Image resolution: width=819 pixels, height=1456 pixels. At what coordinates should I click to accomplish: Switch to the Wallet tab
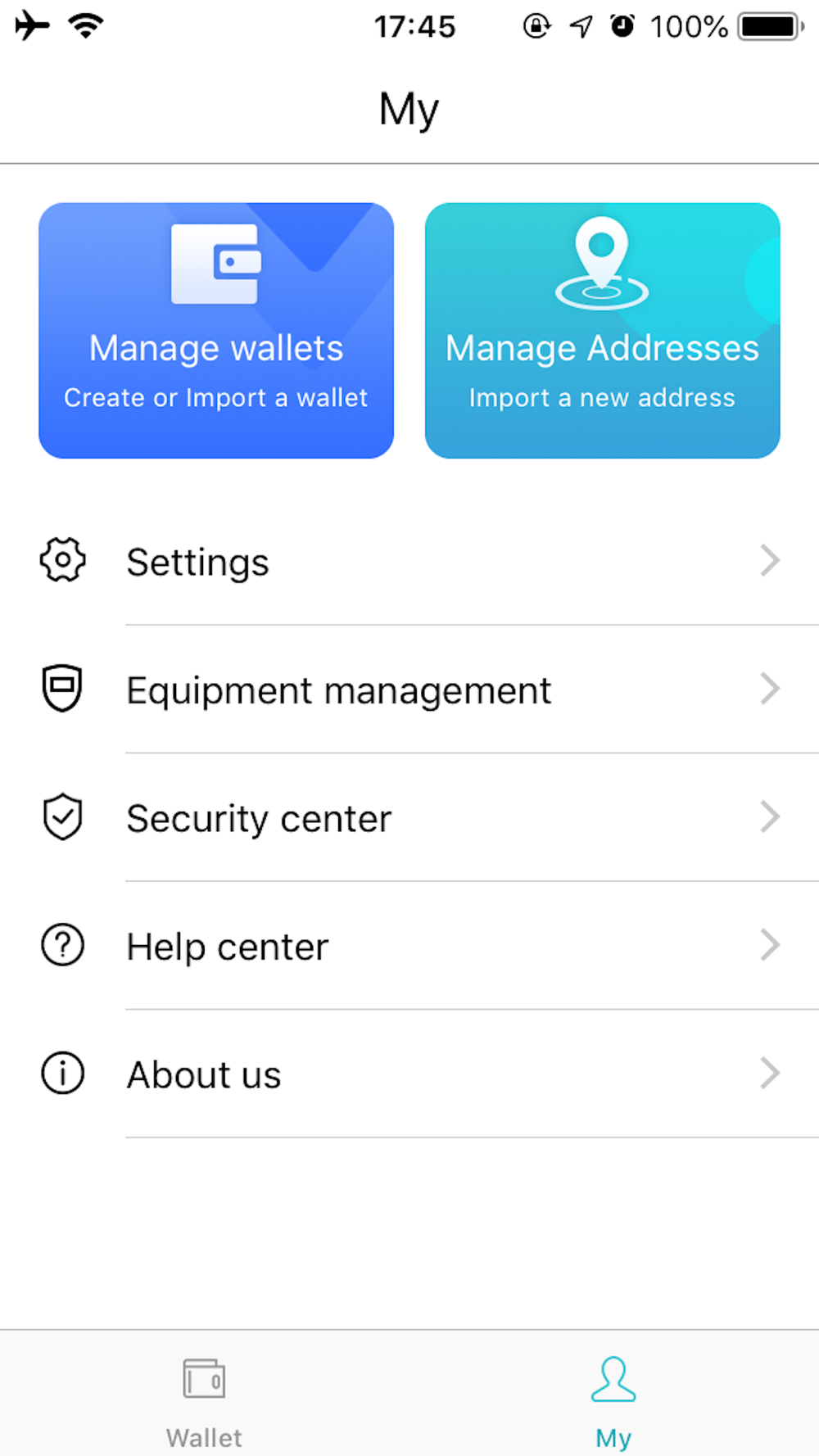[x=204, y=1400]
